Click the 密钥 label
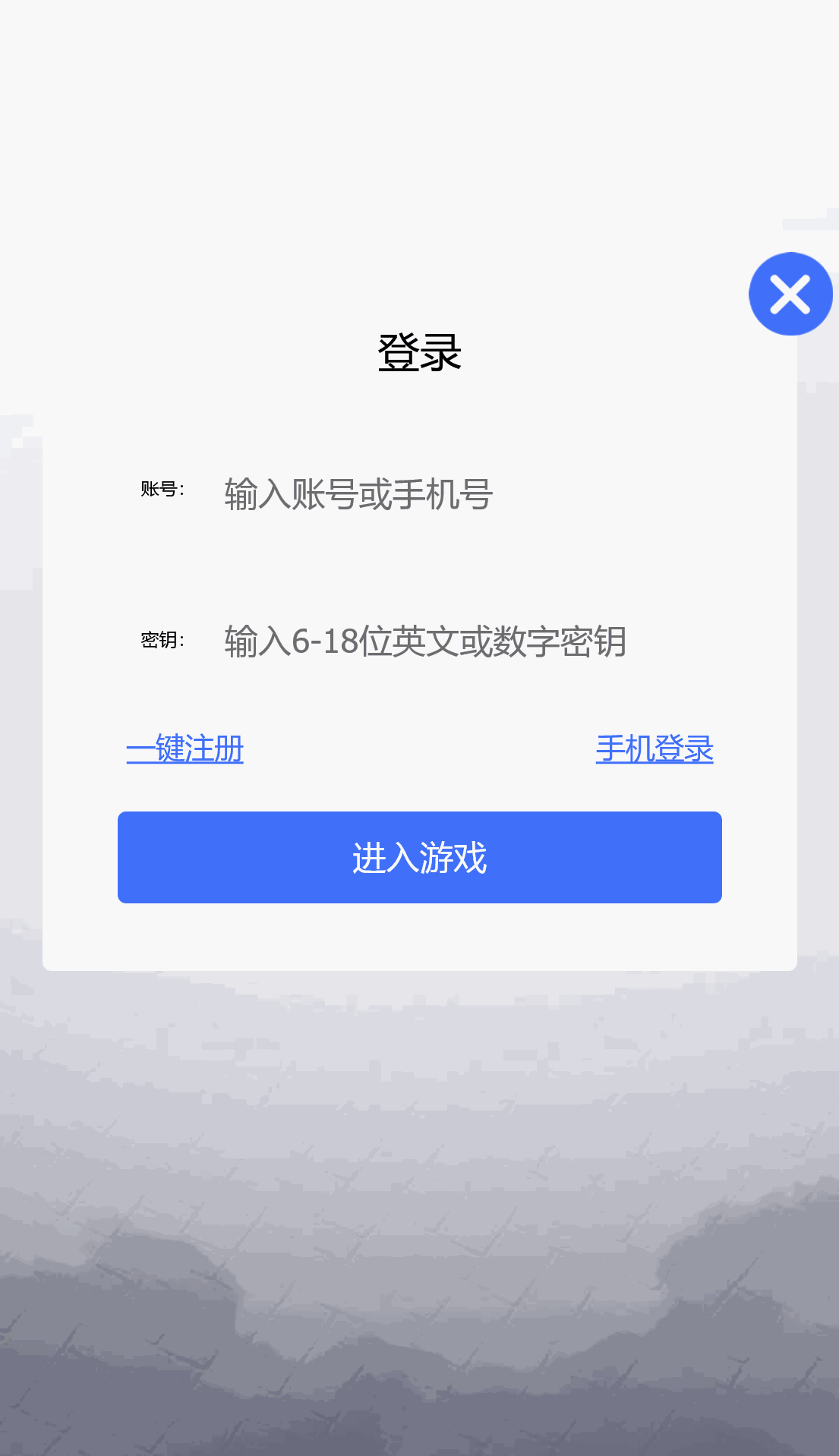The height and width of the screenshot is (1456, 839). click(x=162, y=641)
